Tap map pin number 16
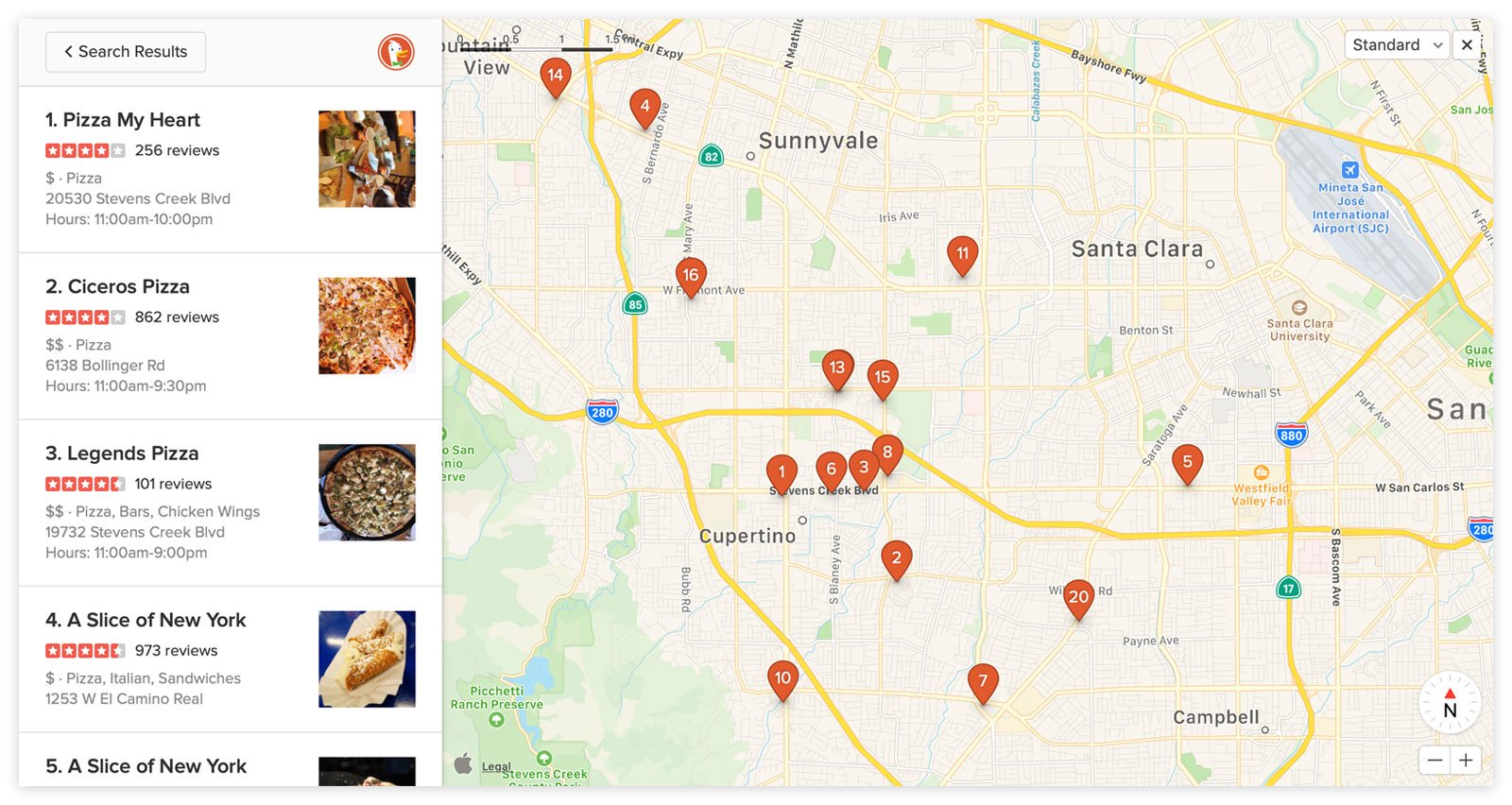 click(691, 275)
